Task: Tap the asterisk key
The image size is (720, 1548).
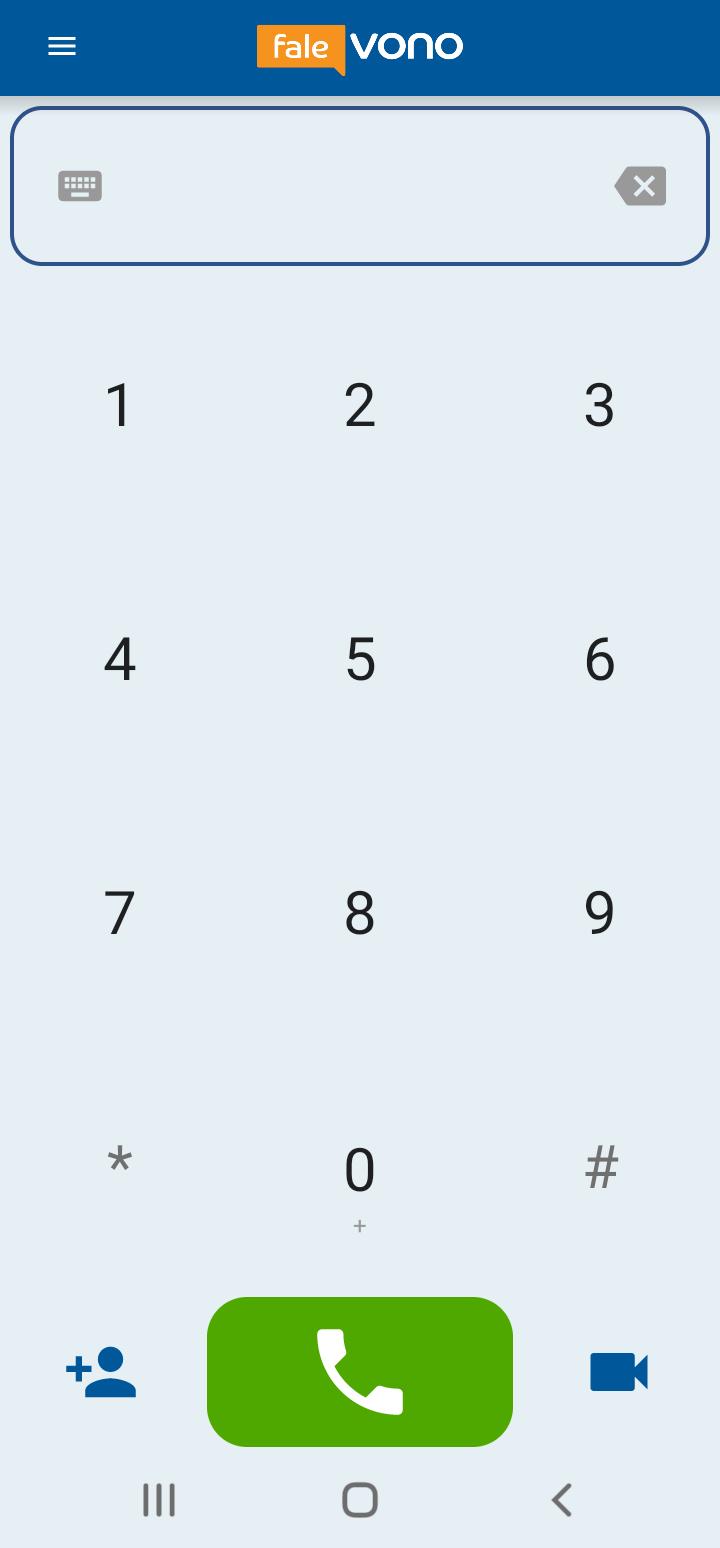Action: (120, 1166)
